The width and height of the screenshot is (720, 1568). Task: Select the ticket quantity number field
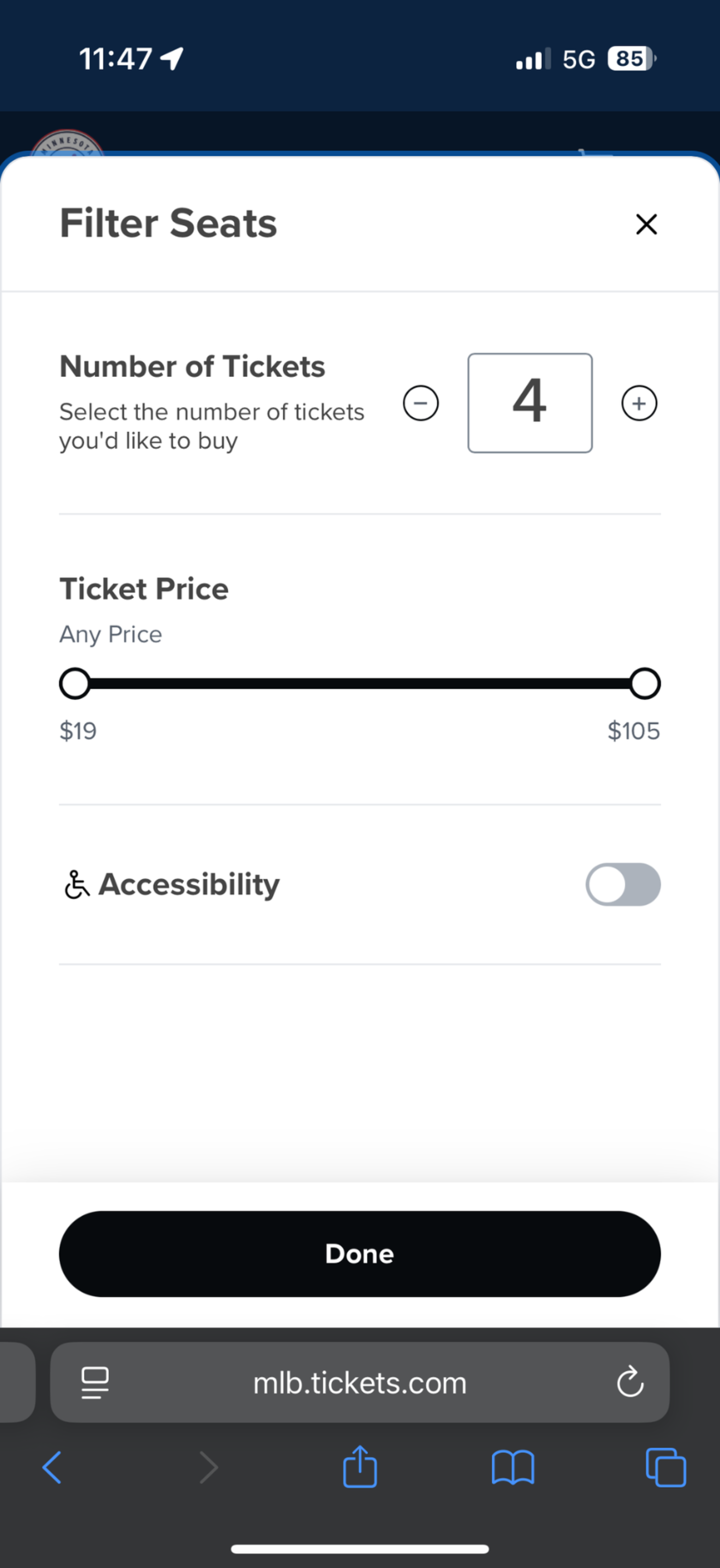[530, 403]
